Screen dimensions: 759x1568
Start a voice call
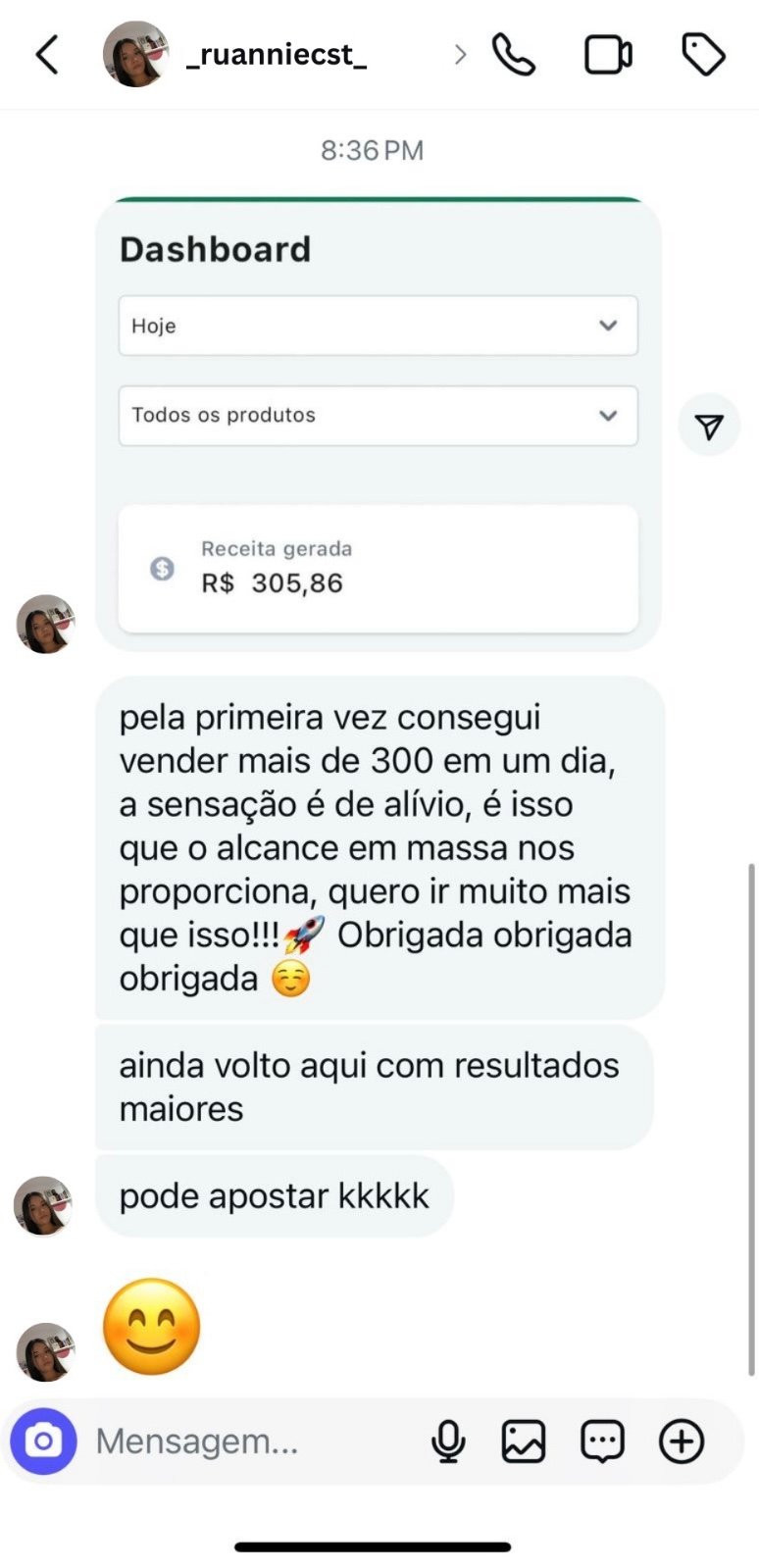point(513,55)
